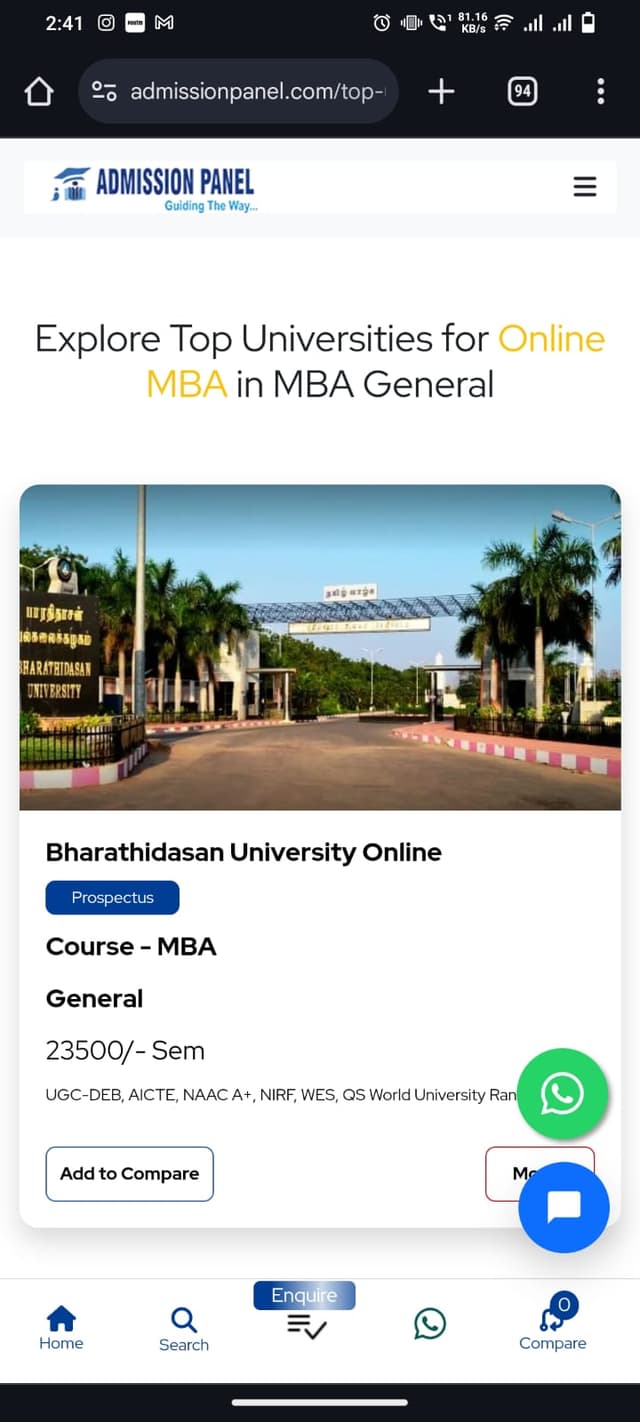
Task: Add Bharathidasan University to Compare
Action: [x=129, y=1173]
